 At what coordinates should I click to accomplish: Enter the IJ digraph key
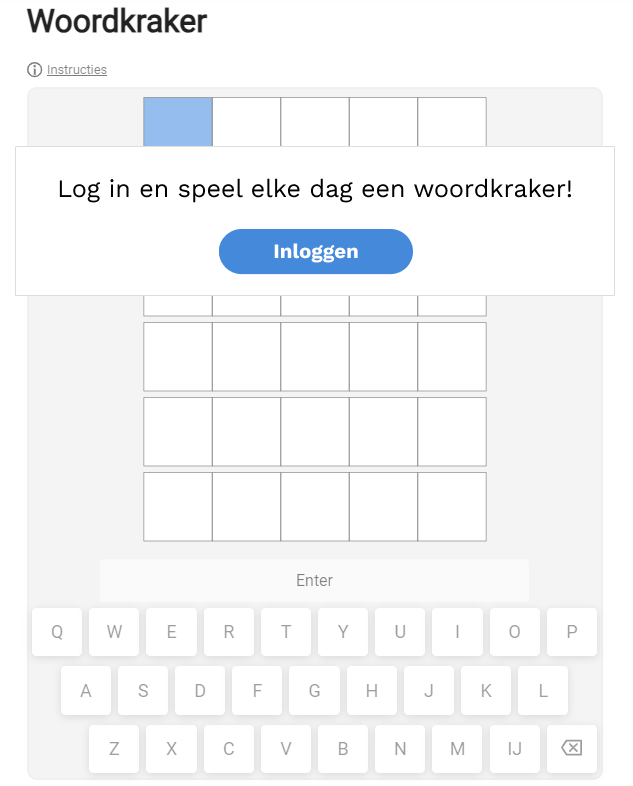(514, 748)
